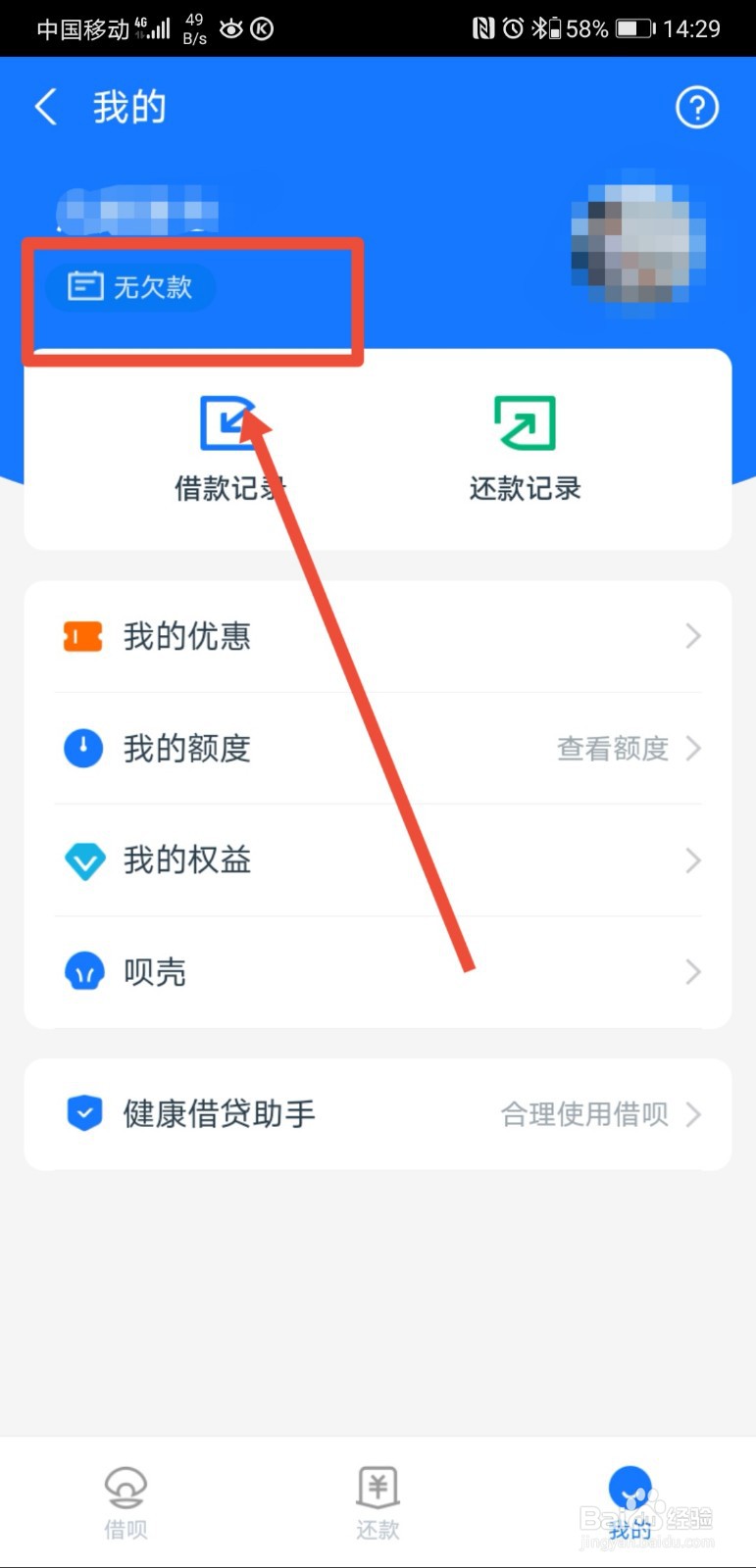Expand the 呗壳 row chevron
Screen dimensions: 756x1568
point(694,971)
